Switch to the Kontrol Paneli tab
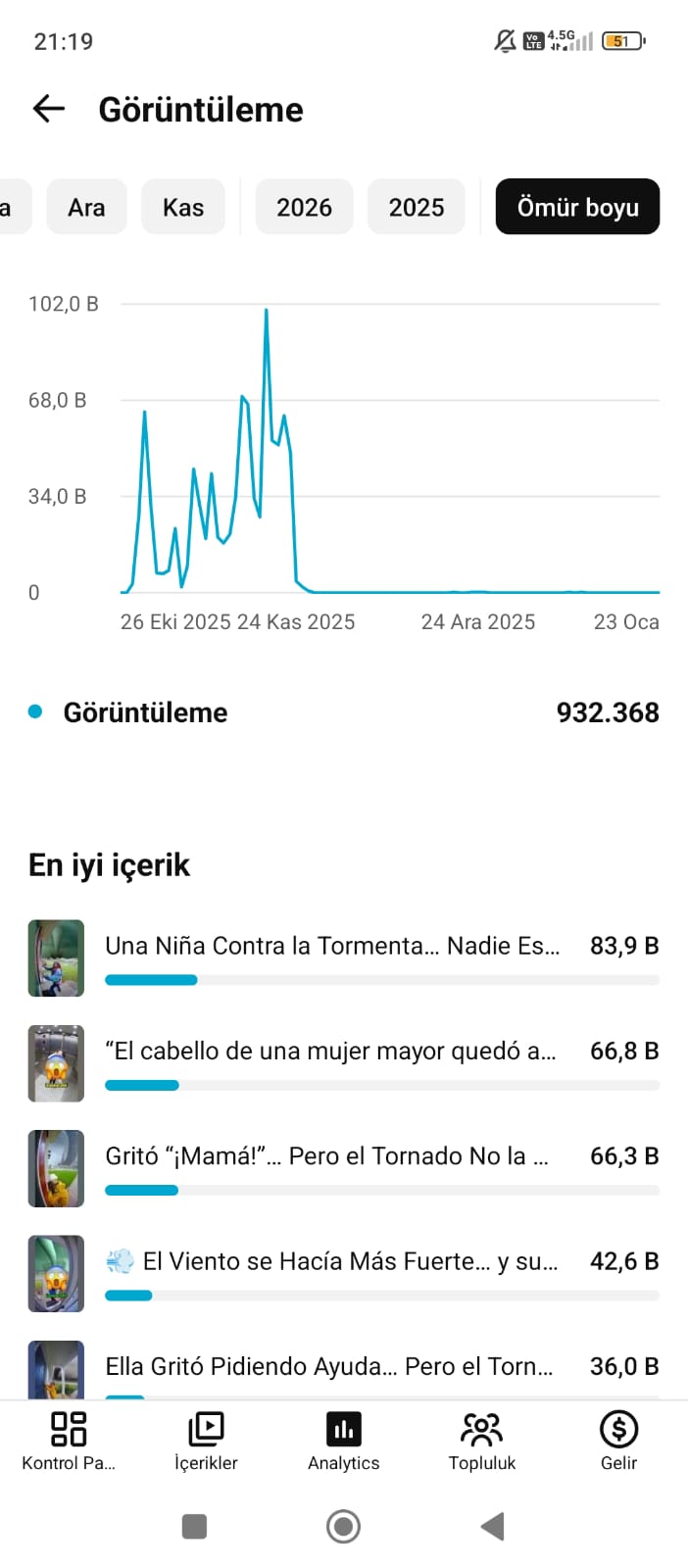Image resolution: width=688 pixels, height=1568 pixels. (69, 1441)
